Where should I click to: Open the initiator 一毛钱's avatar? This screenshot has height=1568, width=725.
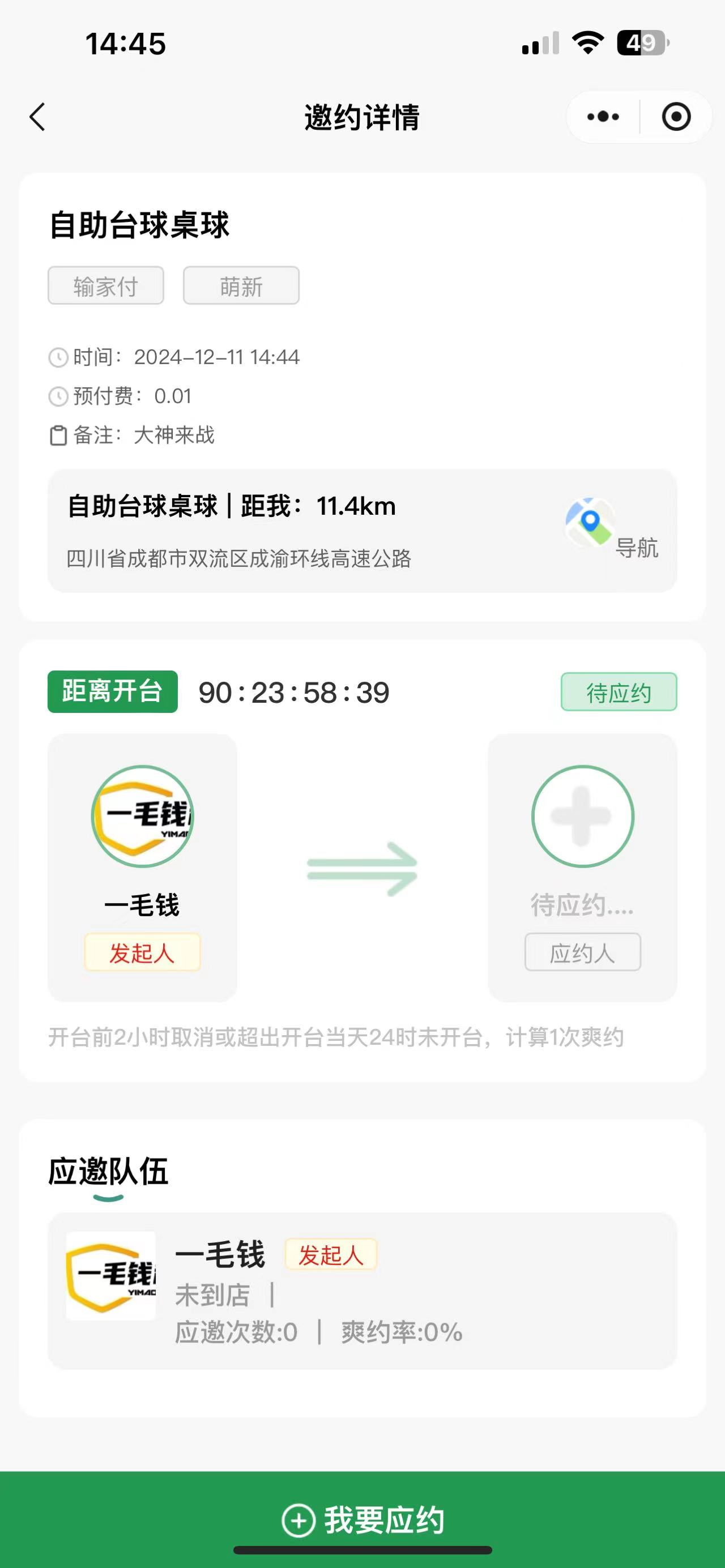[x=142, y=816]
